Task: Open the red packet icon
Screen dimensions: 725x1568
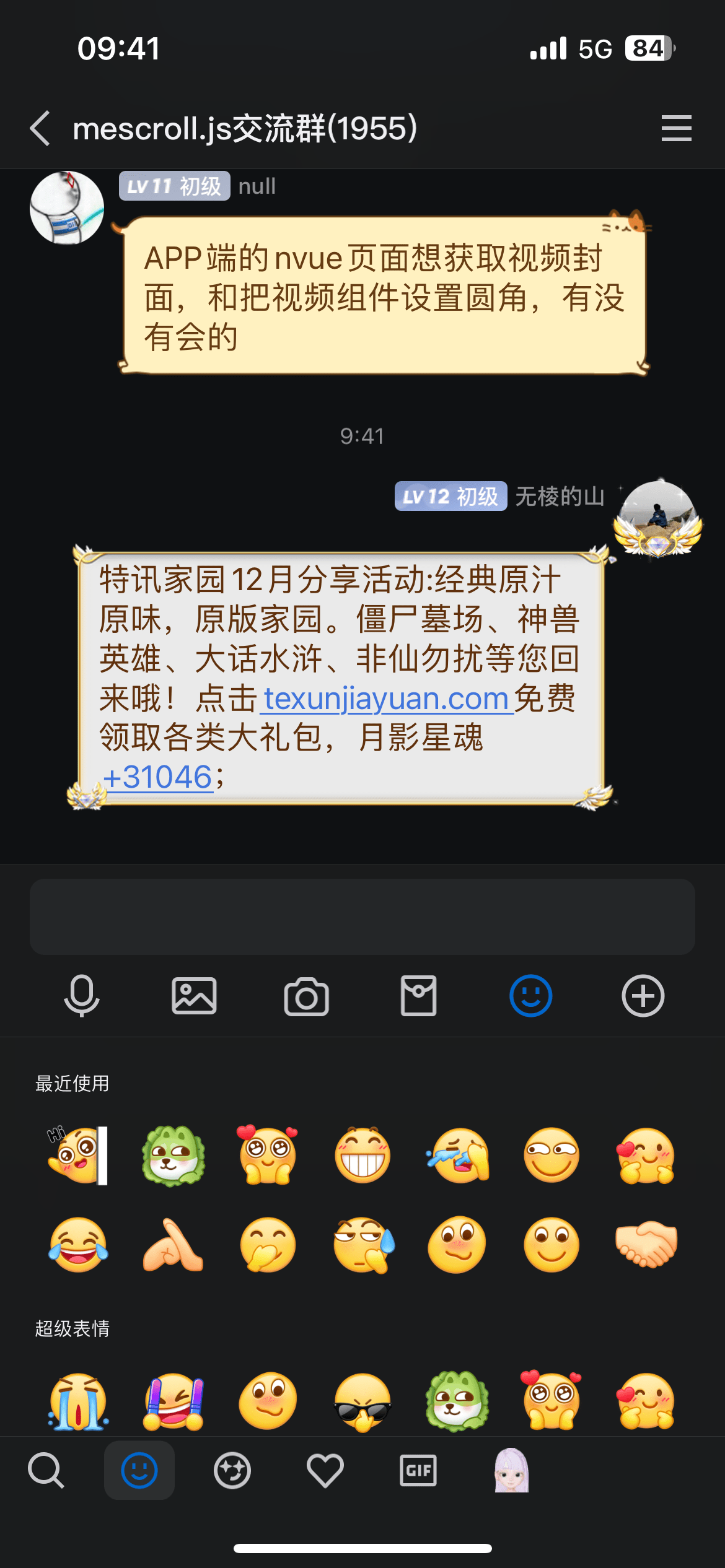Action: pos(418,996)
